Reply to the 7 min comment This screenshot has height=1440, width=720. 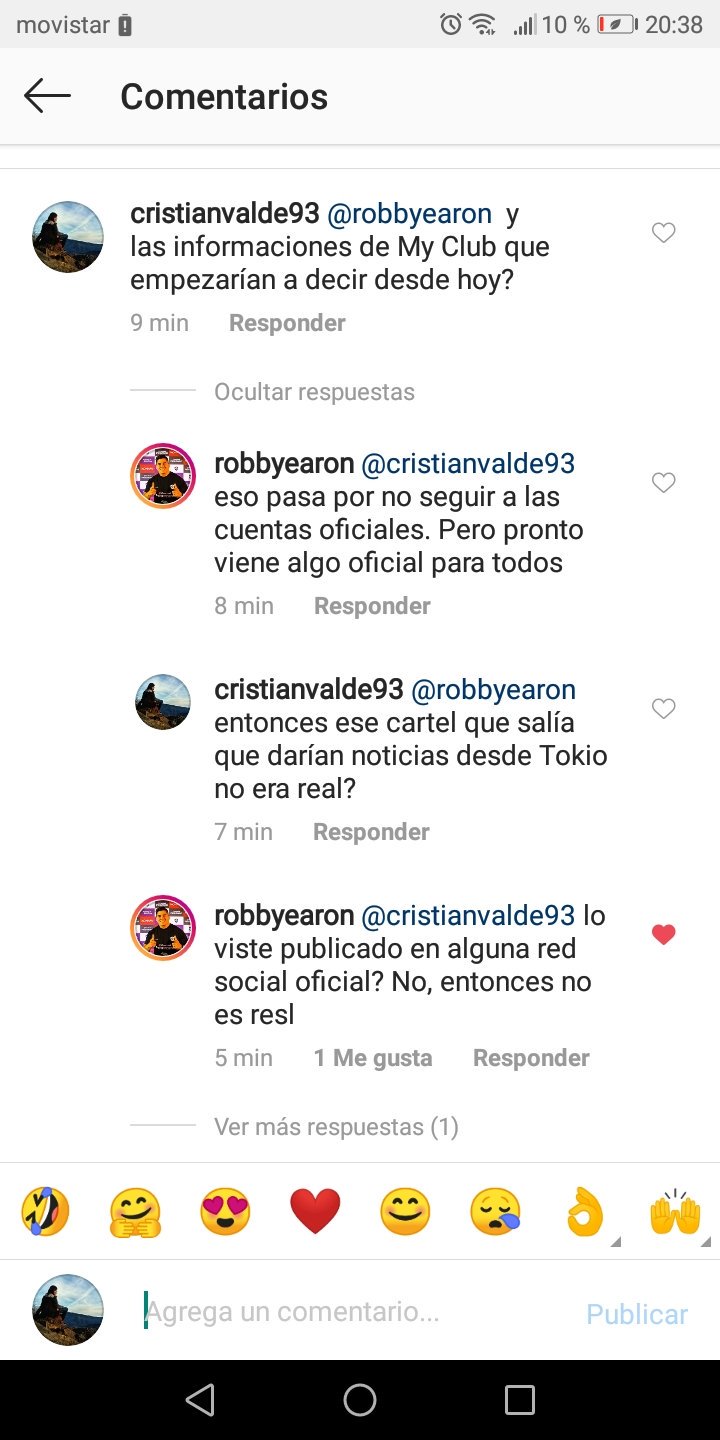click(371, 832)
